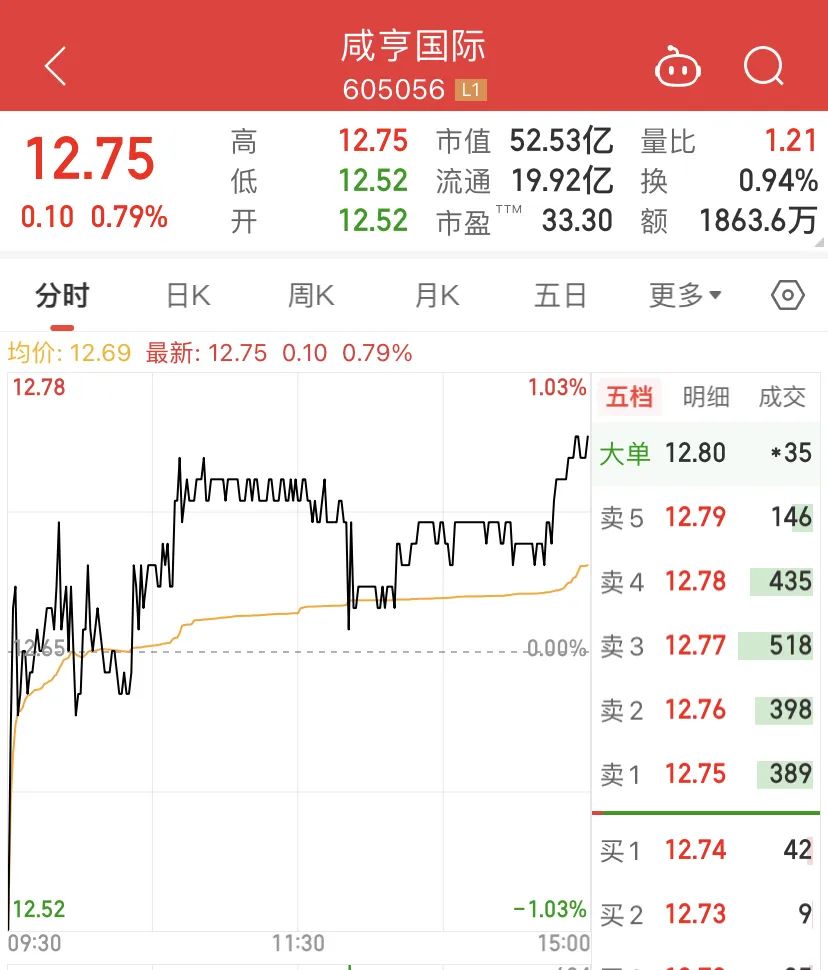Select the 五档 order book tab

click(629, 397)
